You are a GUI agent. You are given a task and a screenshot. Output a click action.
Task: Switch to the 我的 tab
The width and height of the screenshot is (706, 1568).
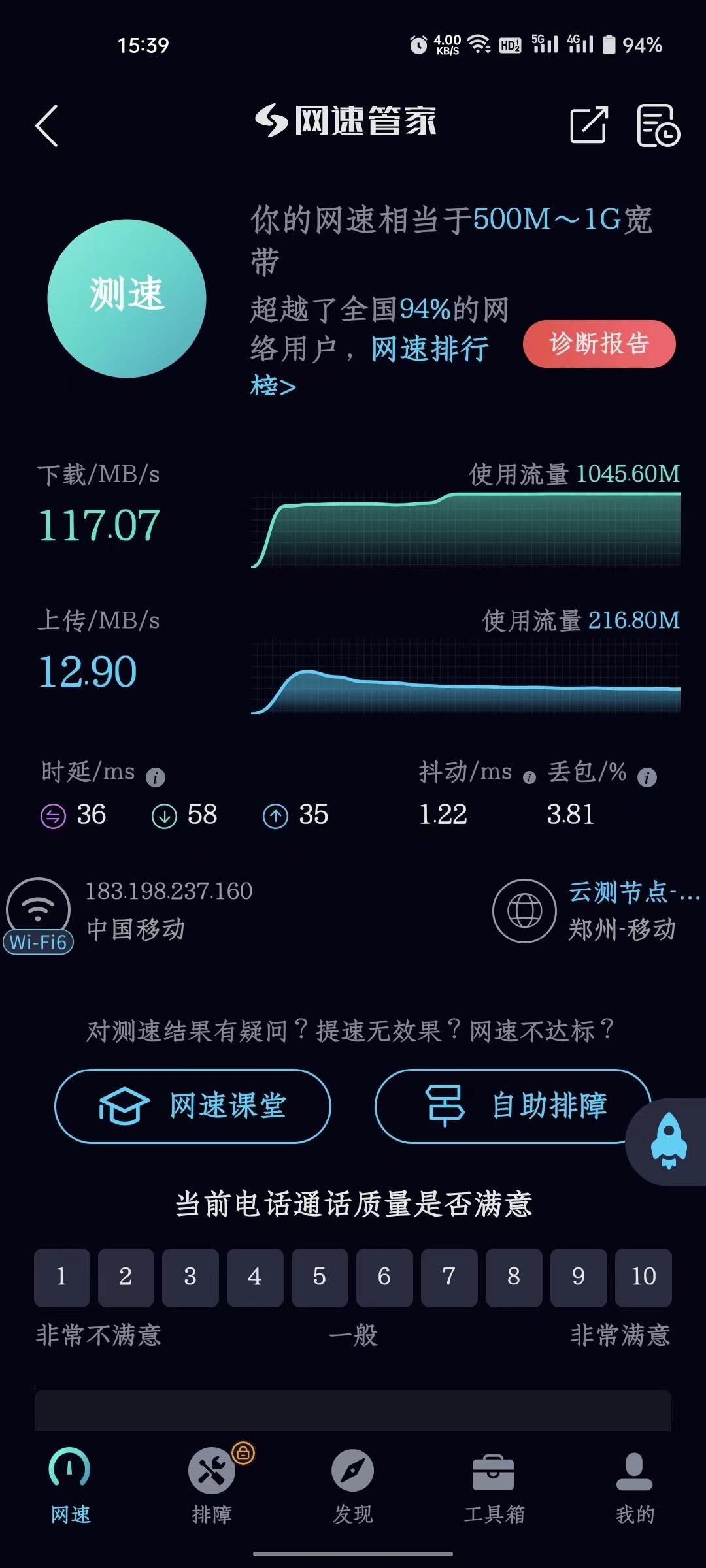point(634,1484)
